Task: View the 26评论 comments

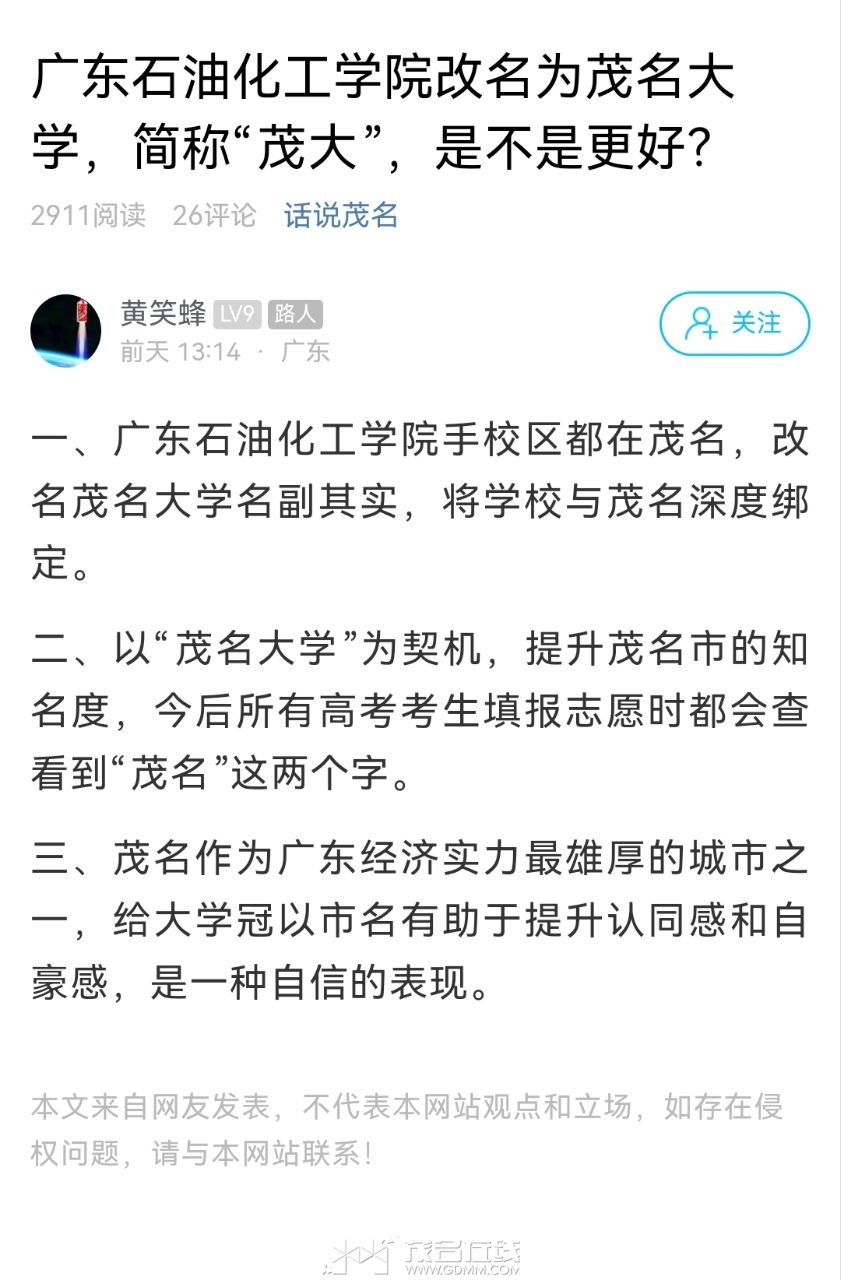Action: [x=214, y=215]
